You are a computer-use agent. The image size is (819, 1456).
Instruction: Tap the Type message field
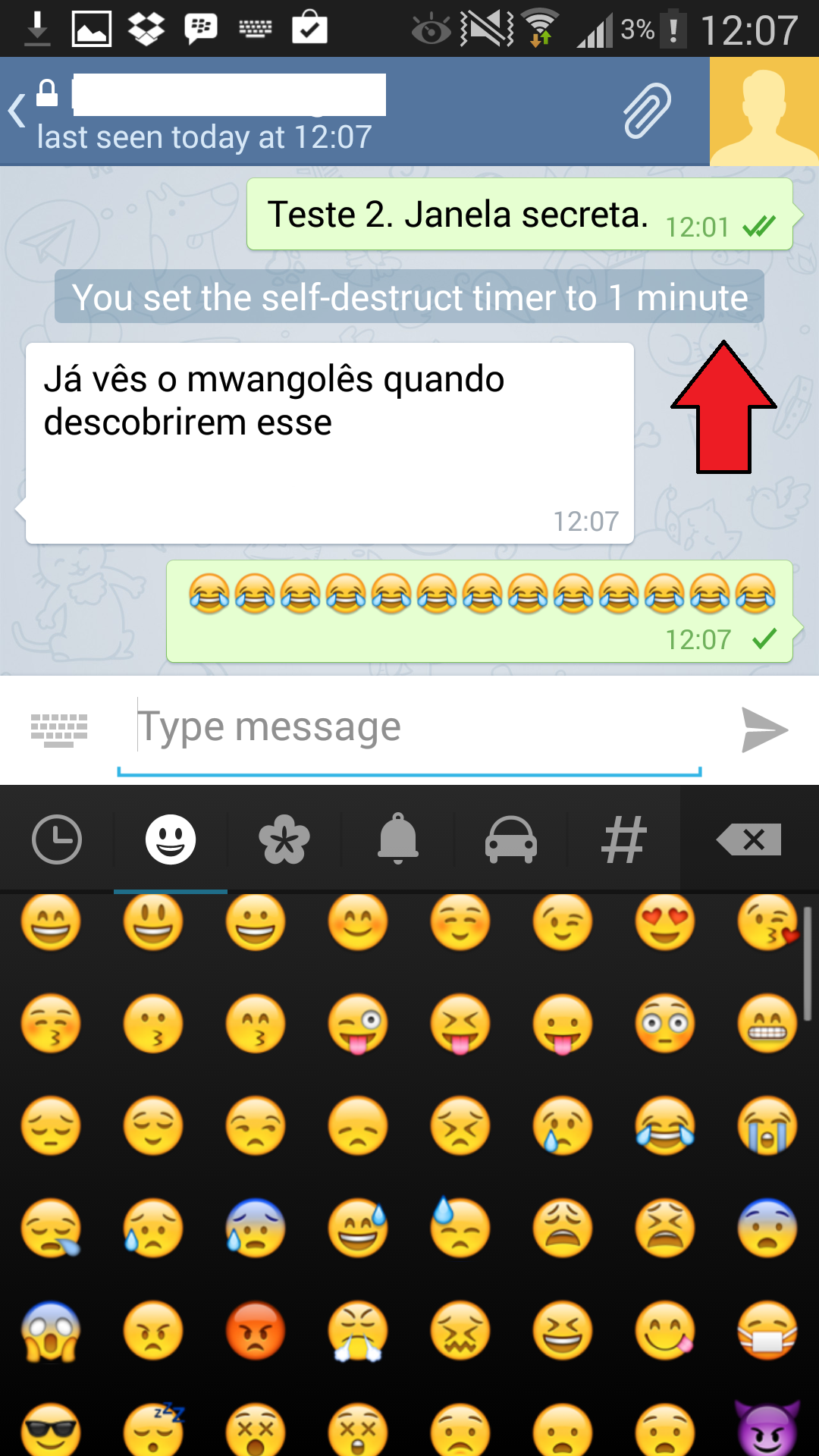point(409,728)
